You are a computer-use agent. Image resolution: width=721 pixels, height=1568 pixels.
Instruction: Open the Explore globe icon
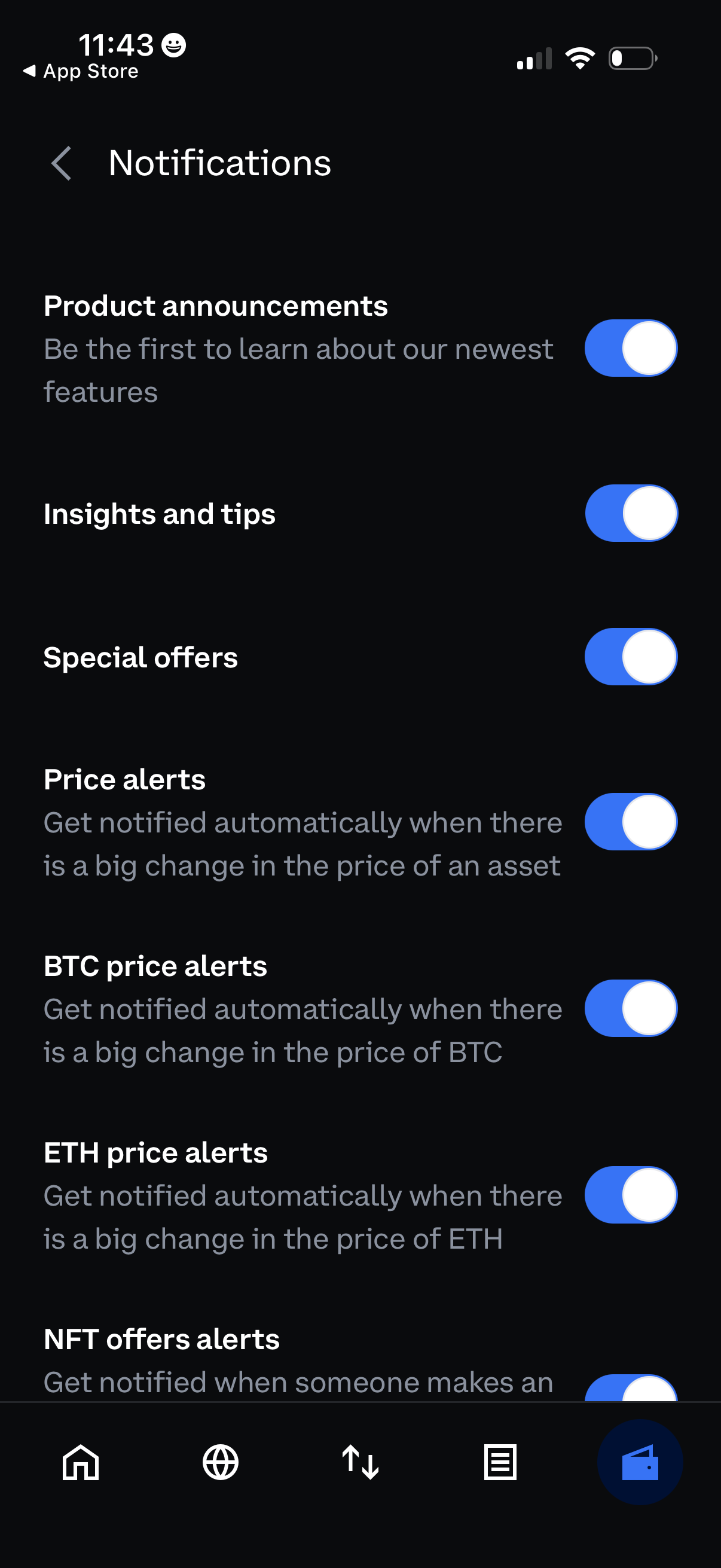pyautogui.click(x=221, y=1463)
